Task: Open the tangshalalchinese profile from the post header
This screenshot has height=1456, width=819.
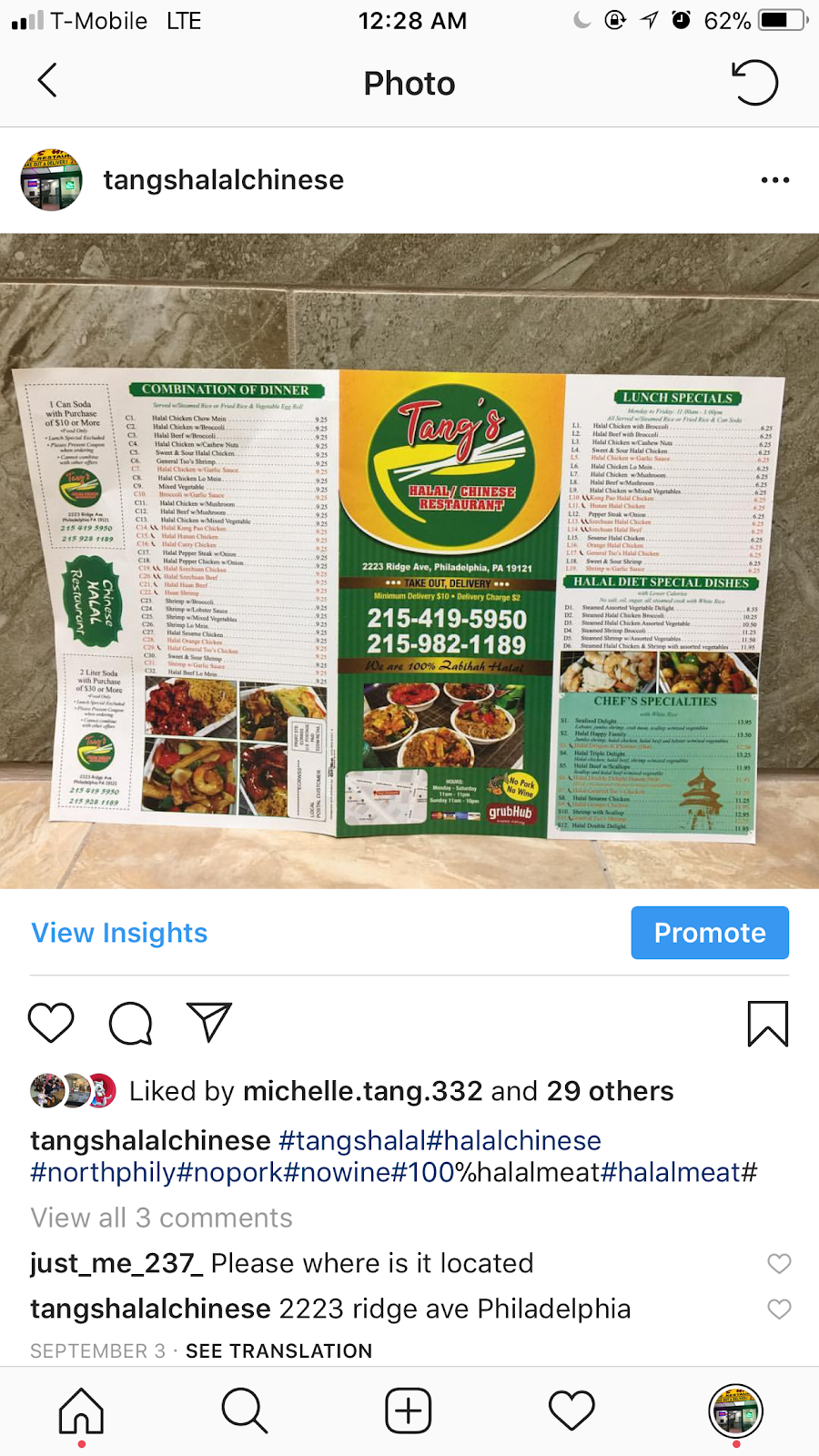Action: pos(223,180)
